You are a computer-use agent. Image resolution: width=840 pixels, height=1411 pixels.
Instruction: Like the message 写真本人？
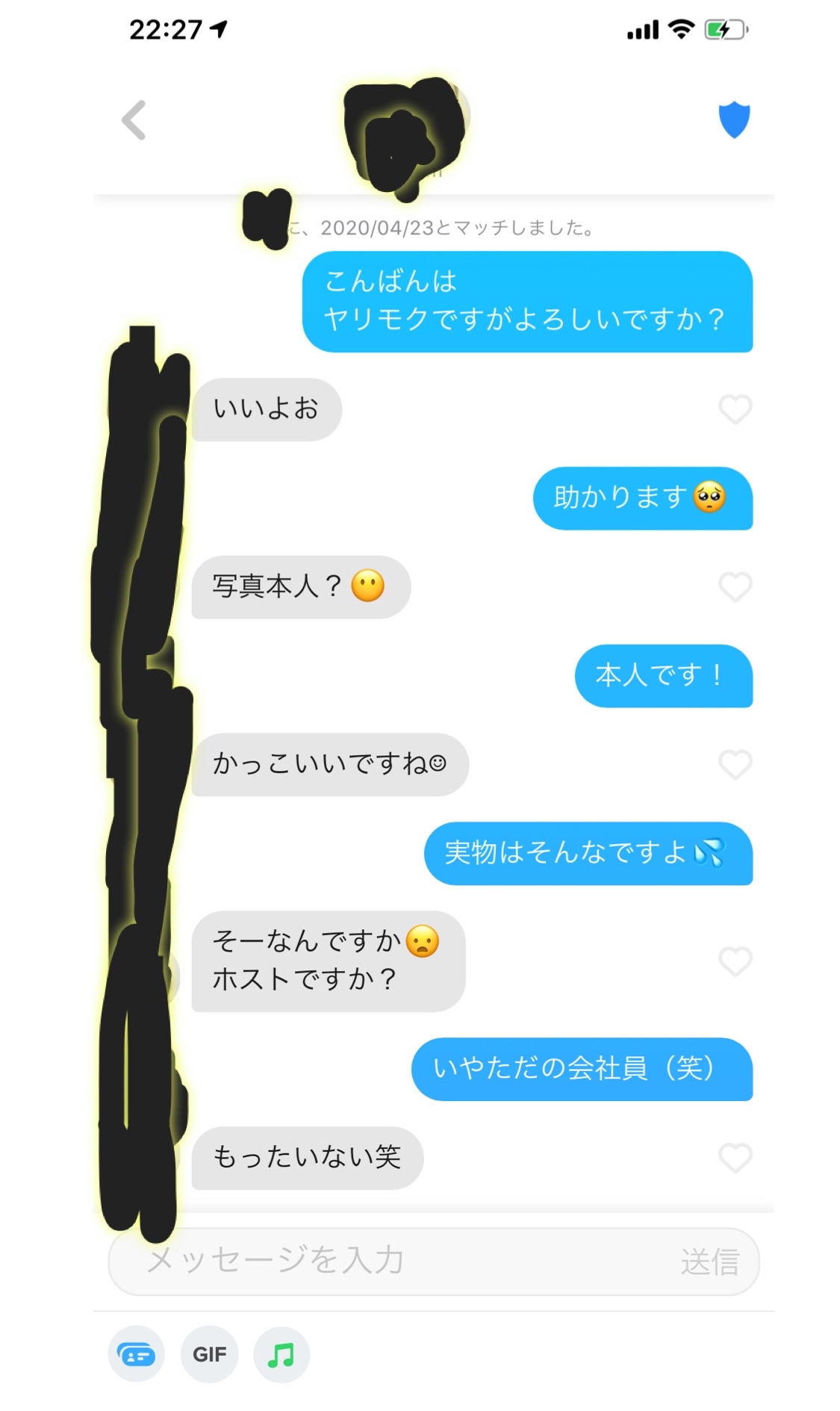pyautogui.click(x=735, y=586)
